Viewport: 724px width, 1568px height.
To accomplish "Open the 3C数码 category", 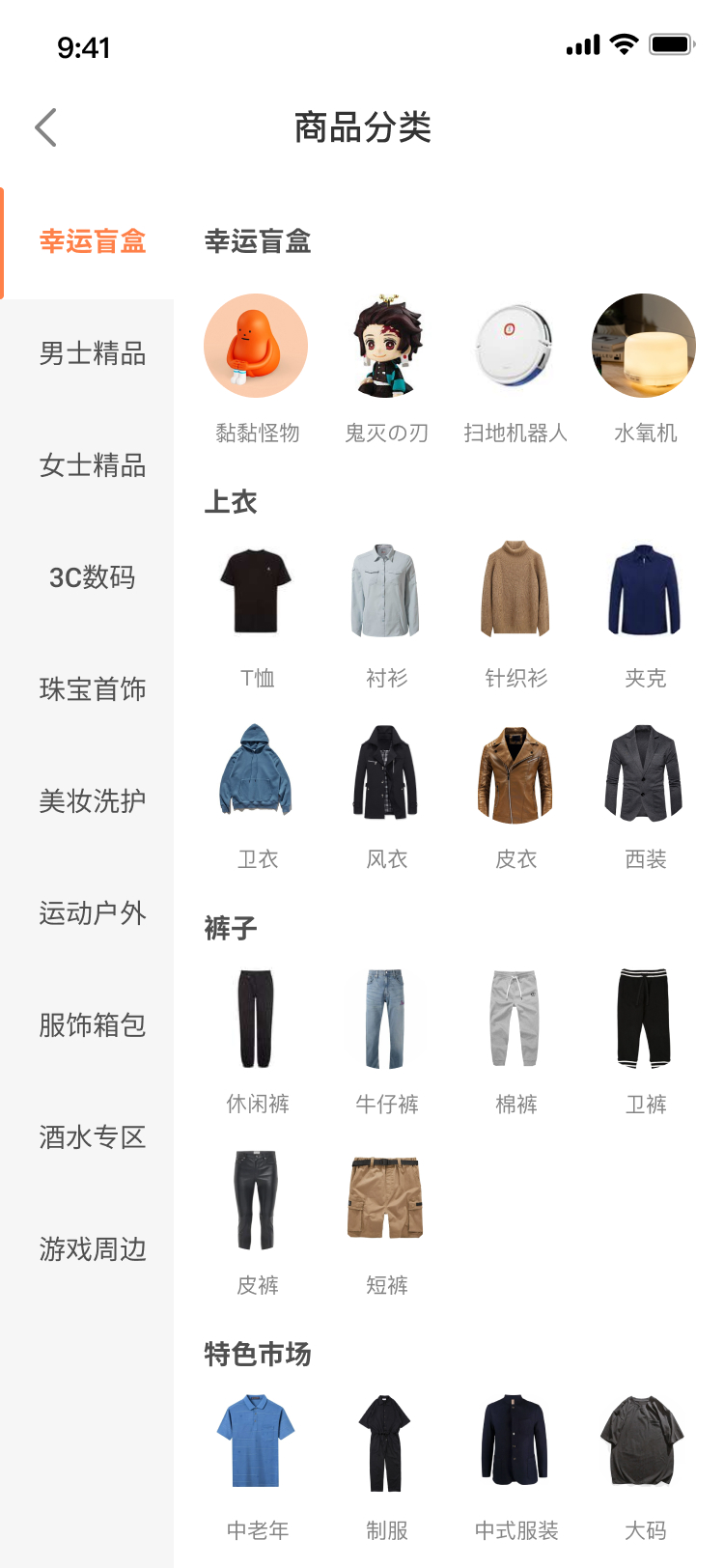I will click(x=92, y=577).
